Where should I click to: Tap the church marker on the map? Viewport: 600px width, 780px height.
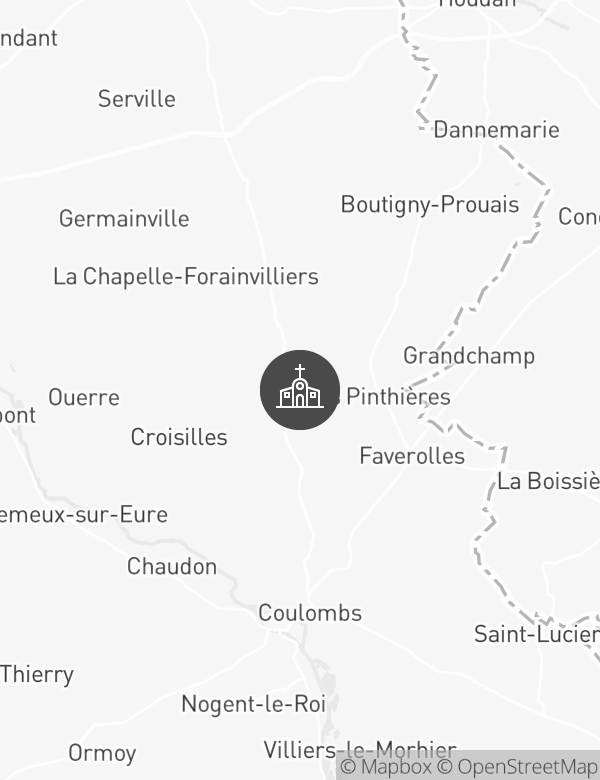point(300,390)
